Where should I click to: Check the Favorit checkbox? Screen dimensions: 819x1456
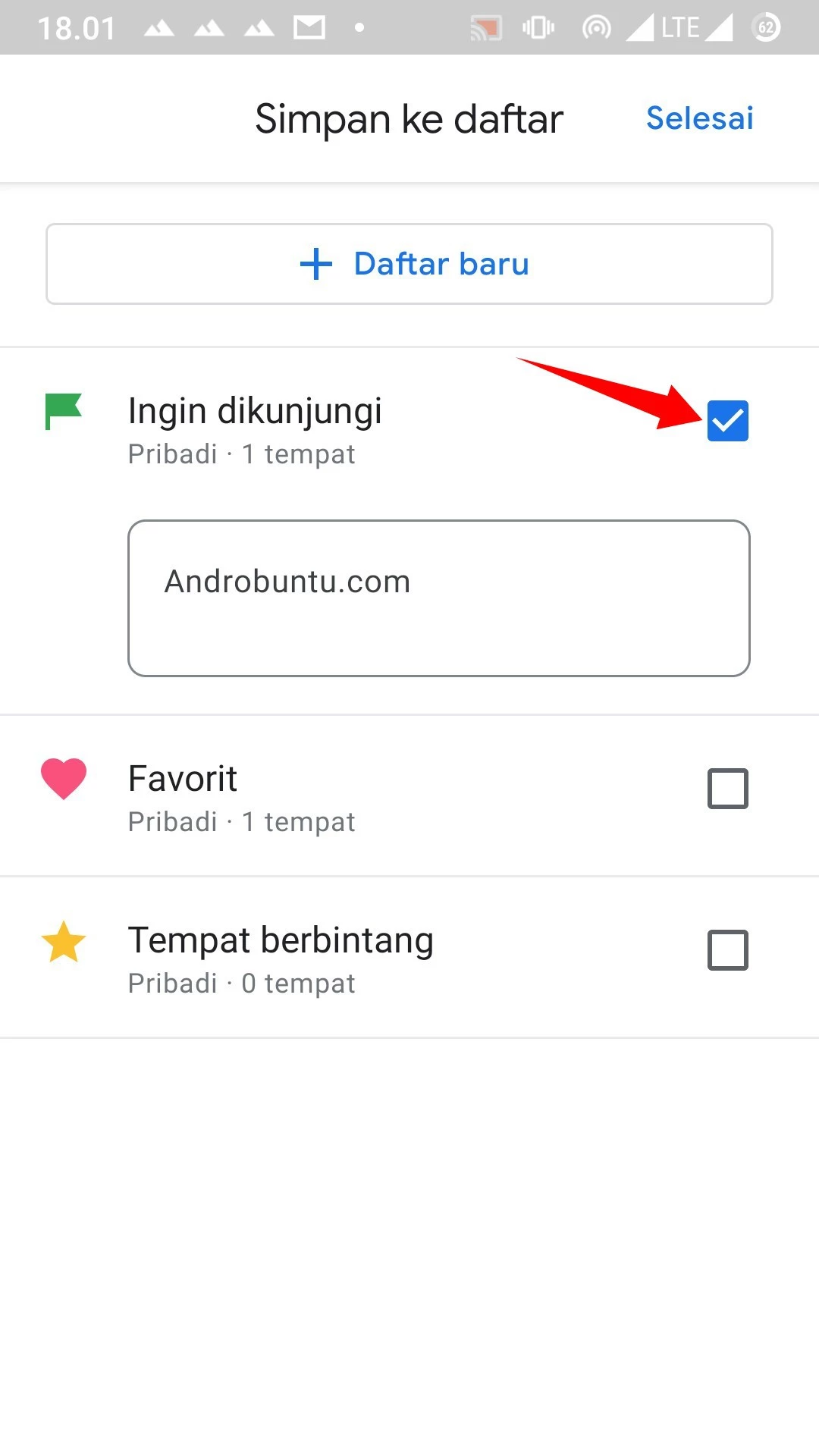pos(727,789)
